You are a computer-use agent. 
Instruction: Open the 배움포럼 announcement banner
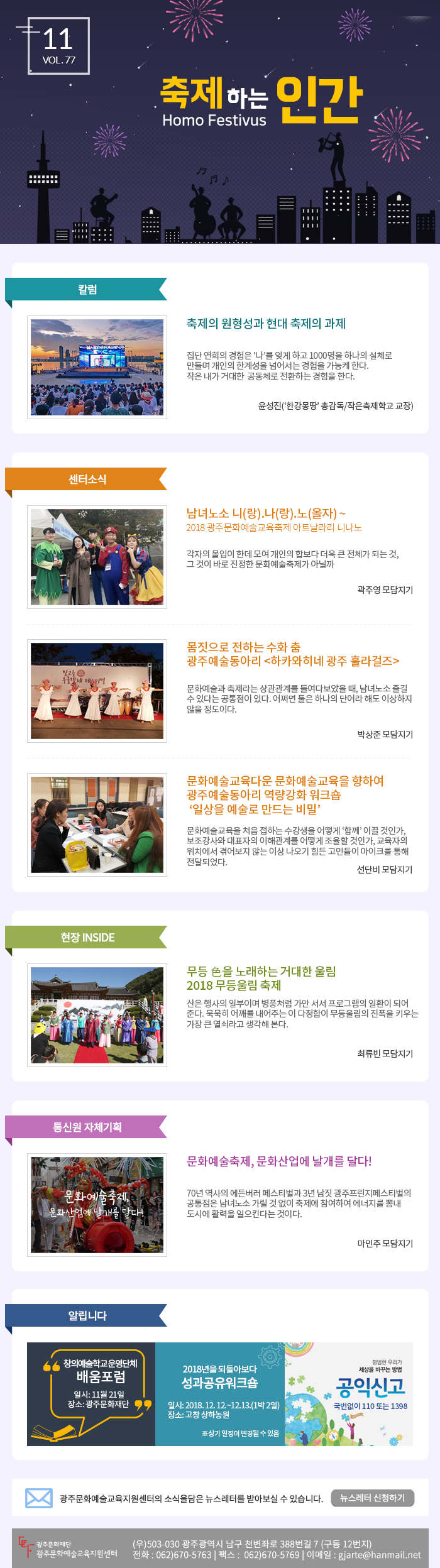point(91,1394)
